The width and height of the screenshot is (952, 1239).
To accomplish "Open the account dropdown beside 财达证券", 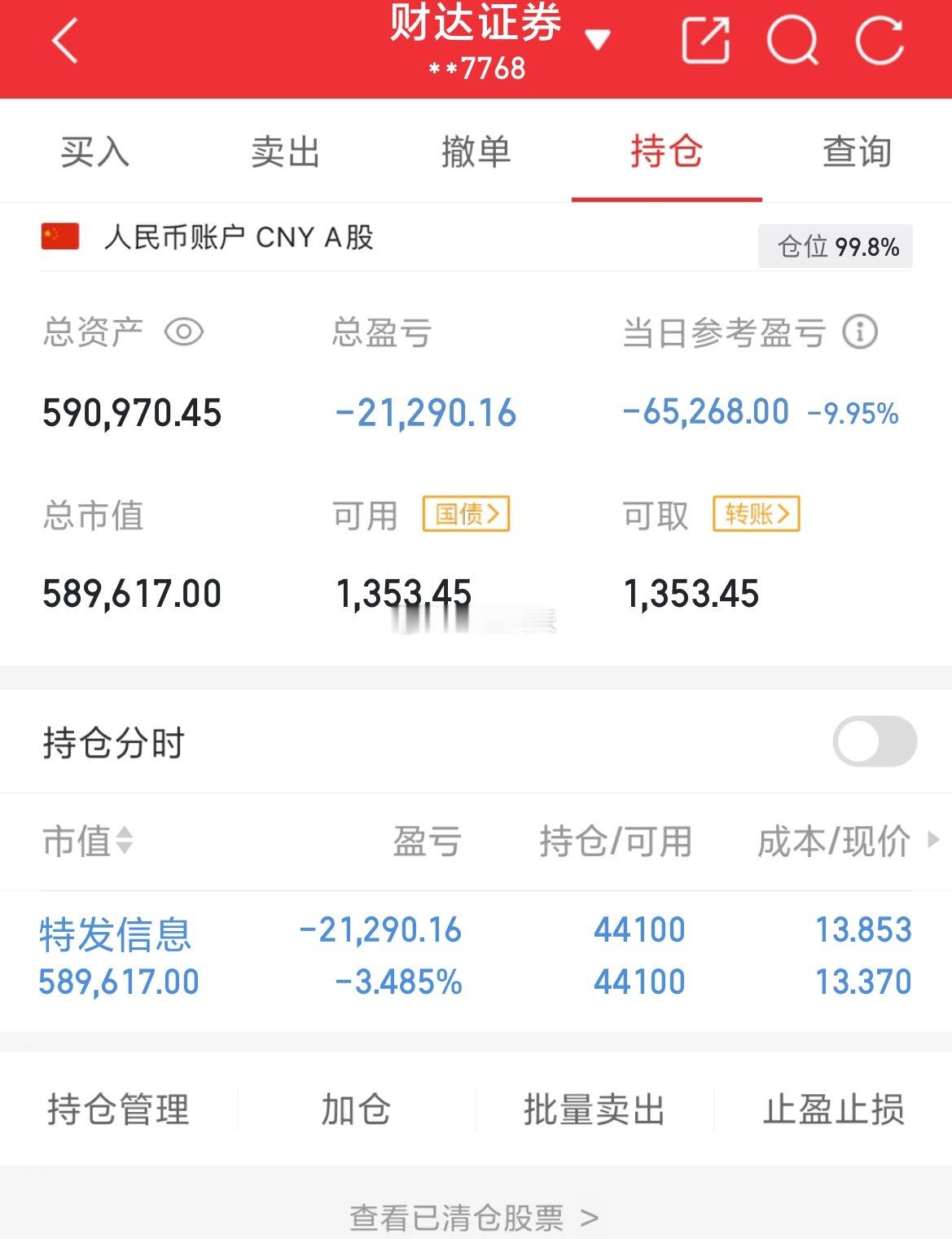I will pos(599,38).
